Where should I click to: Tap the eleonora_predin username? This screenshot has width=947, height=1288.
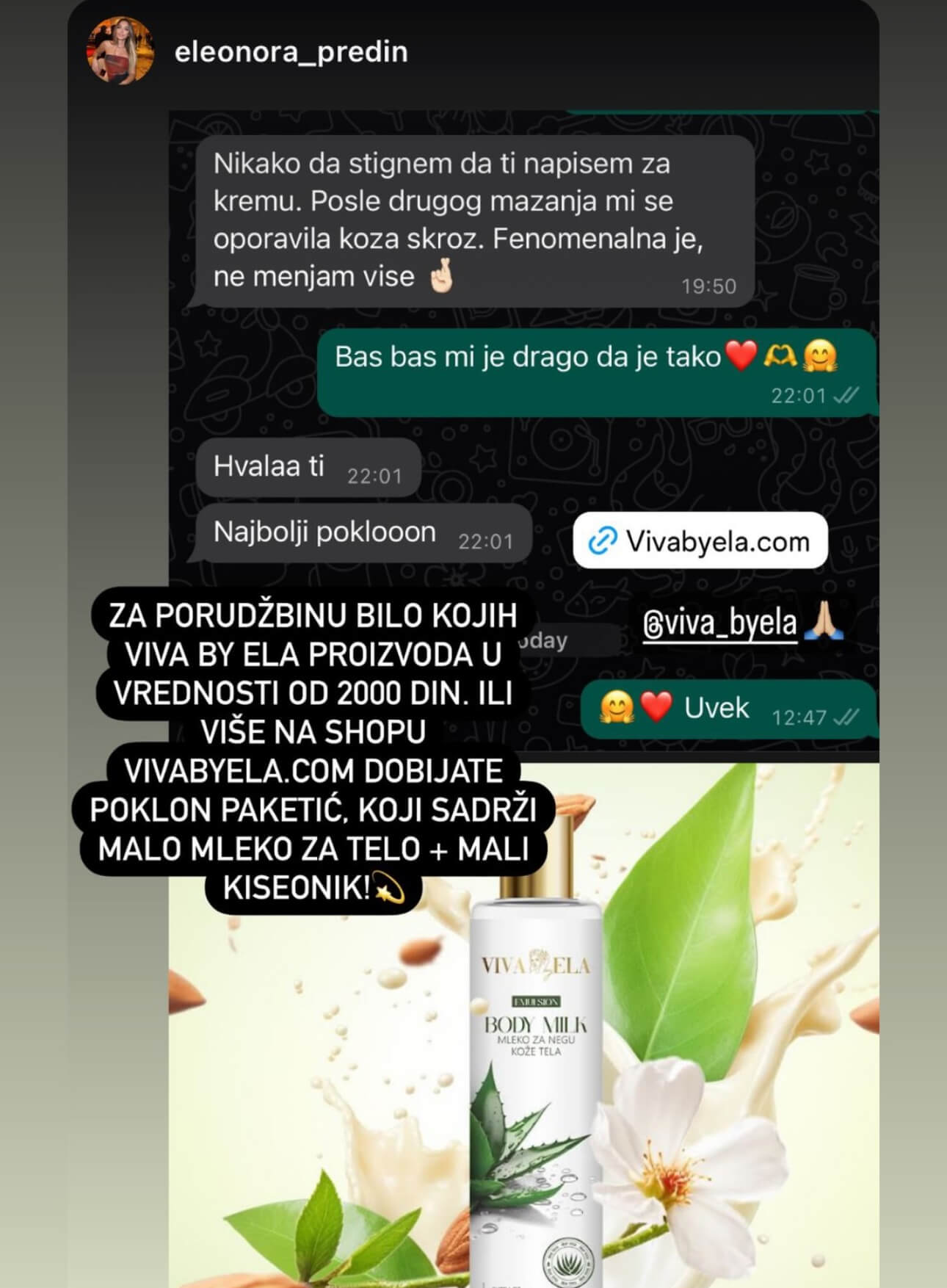pos(291,52)
